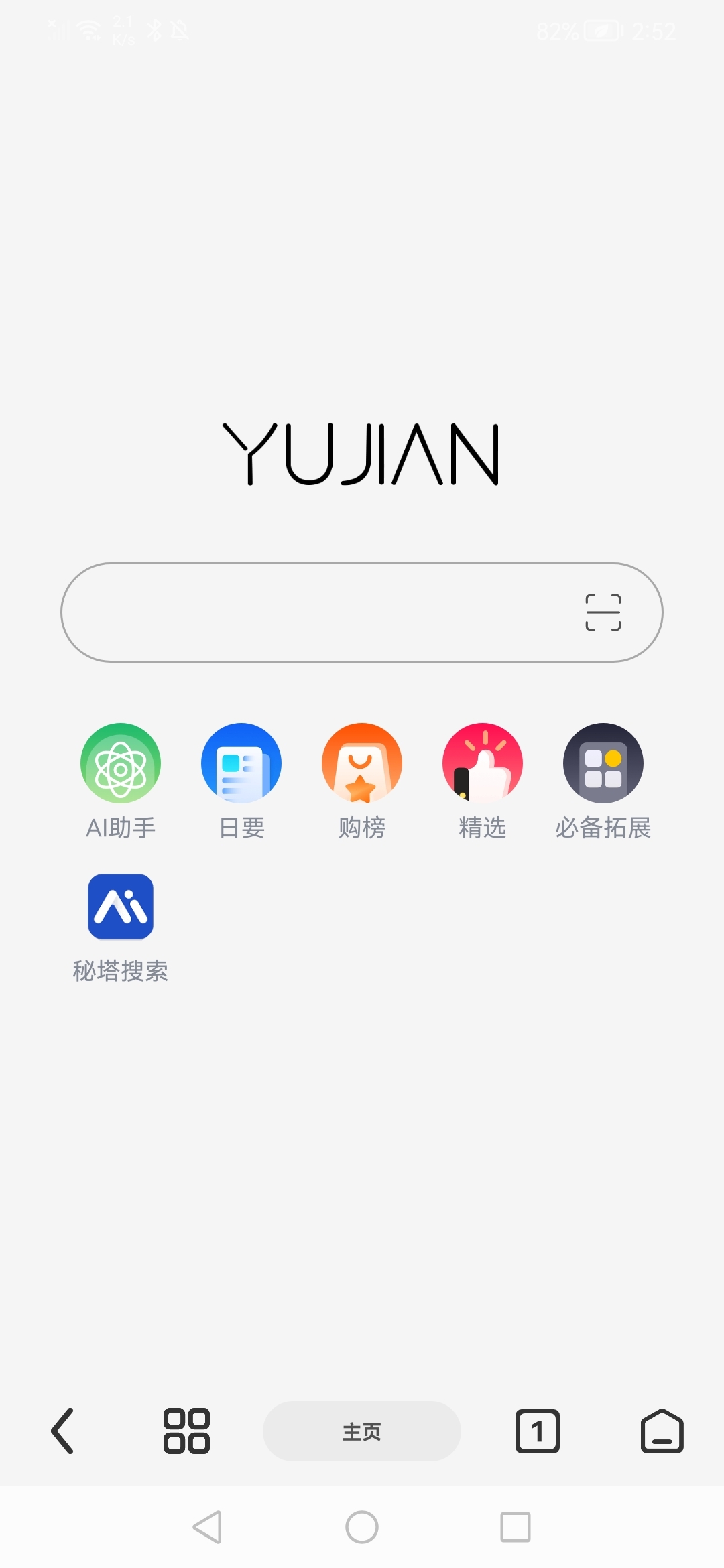Tap the browser home icon in the toolbar
724x1568 pixels.
pos(662,1431)
